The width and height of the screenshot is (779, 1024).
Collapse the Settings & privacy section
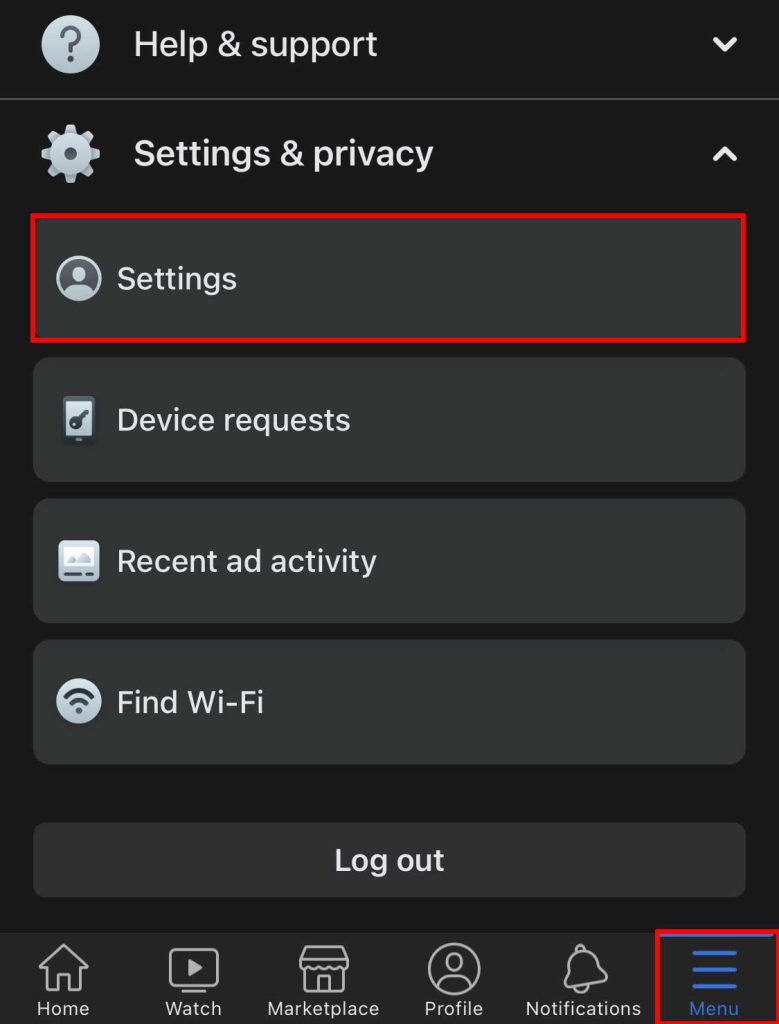[388, 154]
